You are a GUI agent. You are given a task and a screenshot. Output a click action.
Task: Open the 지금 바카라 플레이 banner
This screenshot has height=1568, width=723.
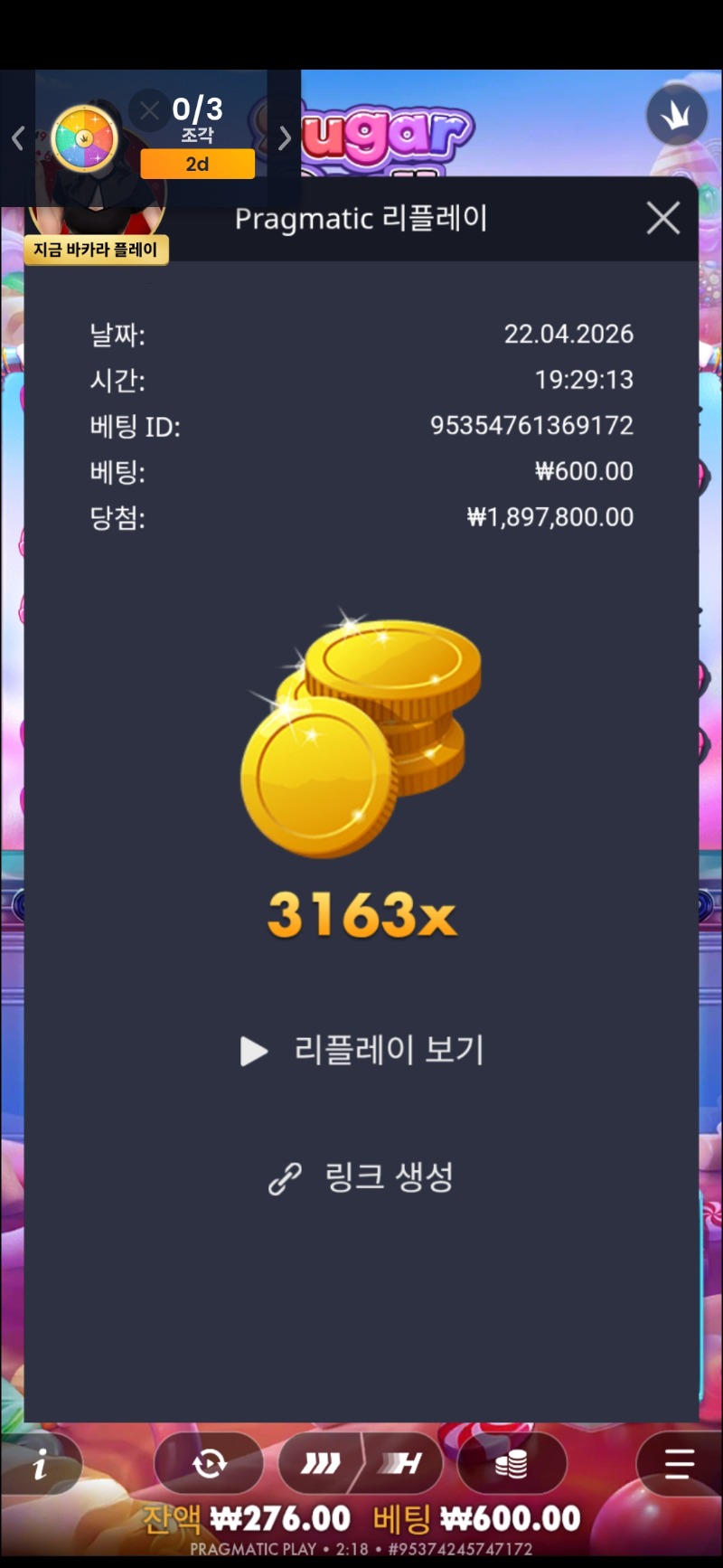tap(96, 250)
